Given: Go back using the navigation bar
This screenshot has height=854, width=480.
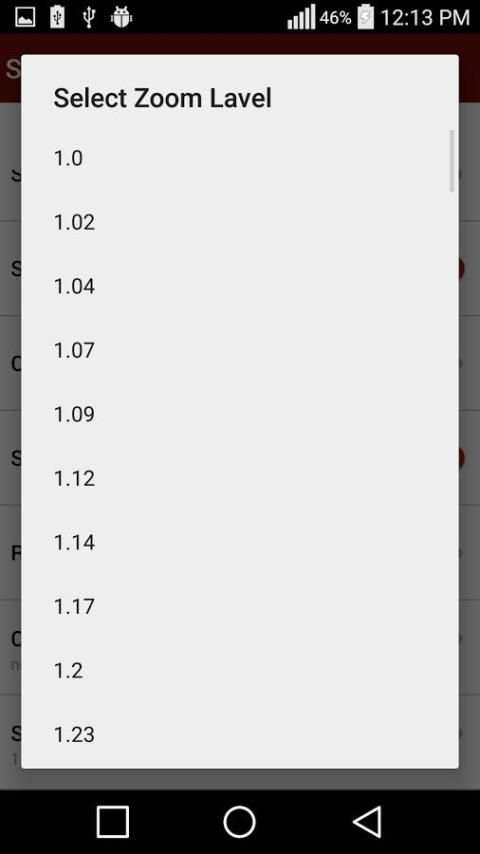Looking at the screenshot, I should pyautogui.click(x=367, y=821).
